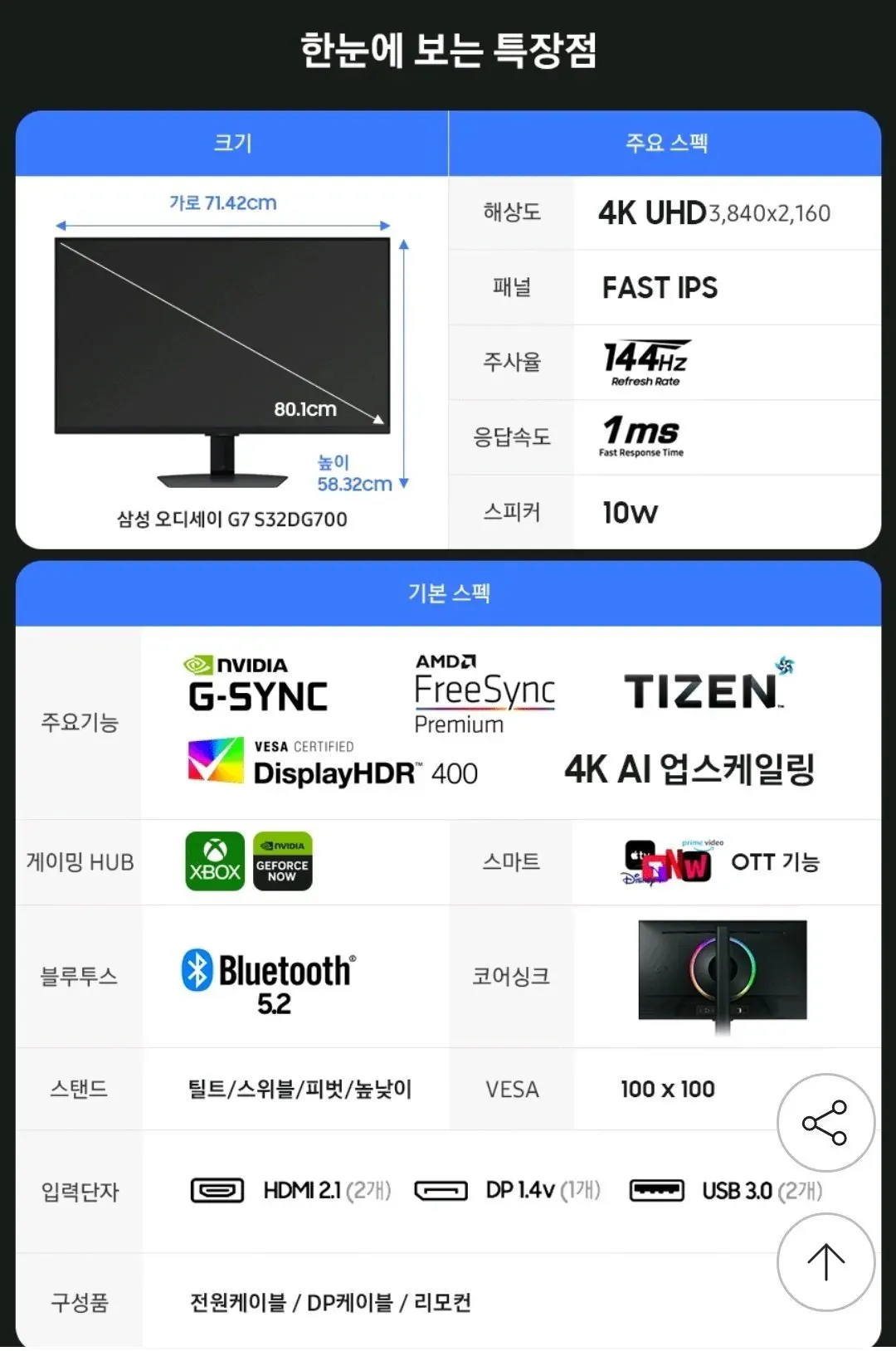Open the VESA DisplayHDR 400 badge
Screen dimensions: 896x1351
click(332, 763)
